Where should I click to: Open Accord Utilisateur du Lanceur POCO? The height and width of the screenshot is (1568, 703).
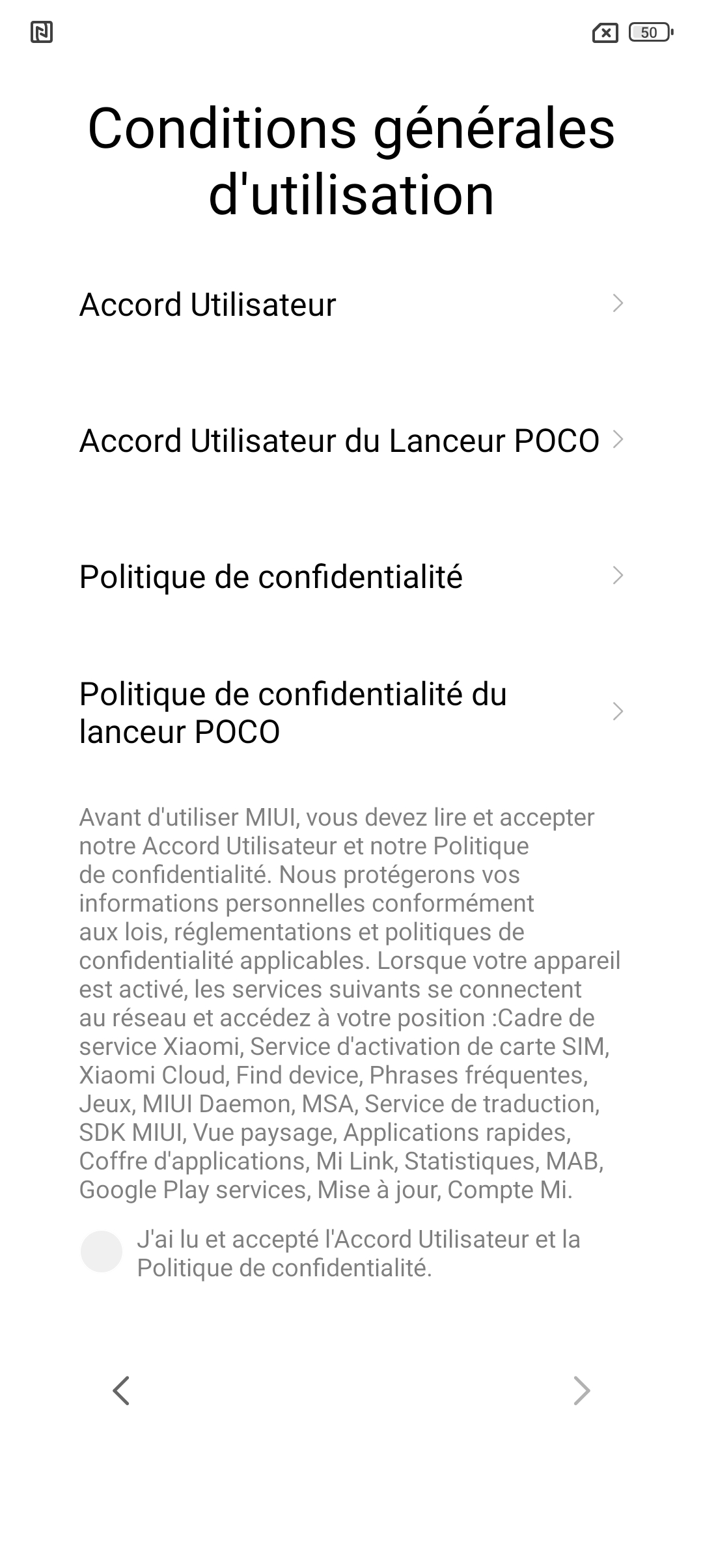coord(351,440)
